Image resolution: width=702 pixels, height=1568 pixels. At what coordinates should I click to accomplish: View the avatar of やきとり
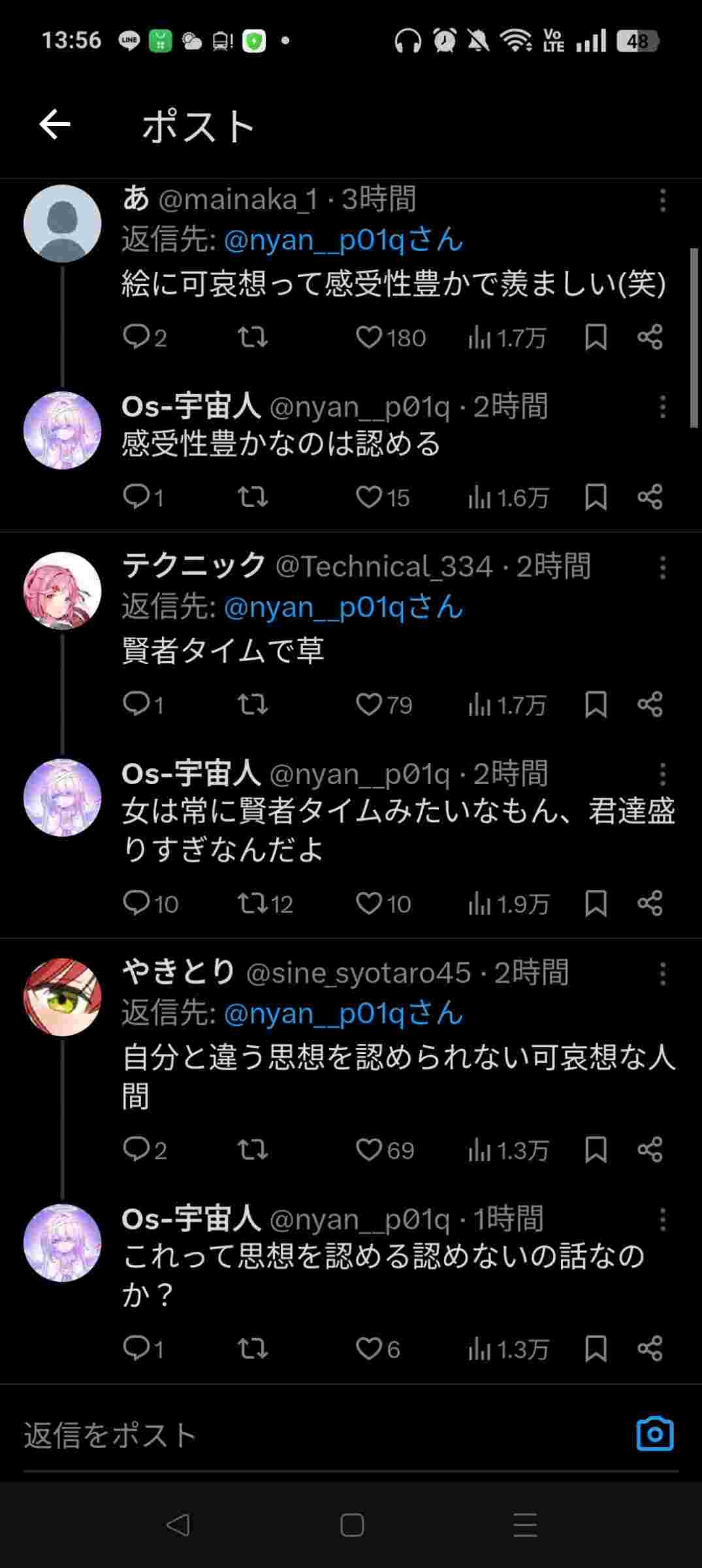pyautogui.click(x=63, y=997)
